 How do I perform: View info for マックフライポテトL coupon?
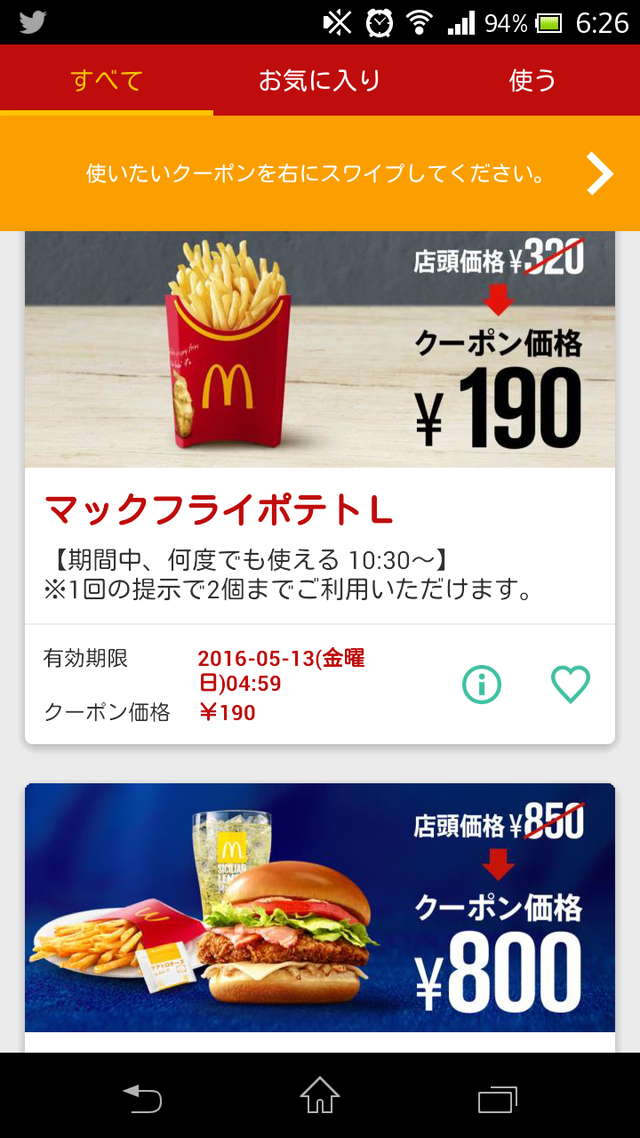(x=481, y=685)
